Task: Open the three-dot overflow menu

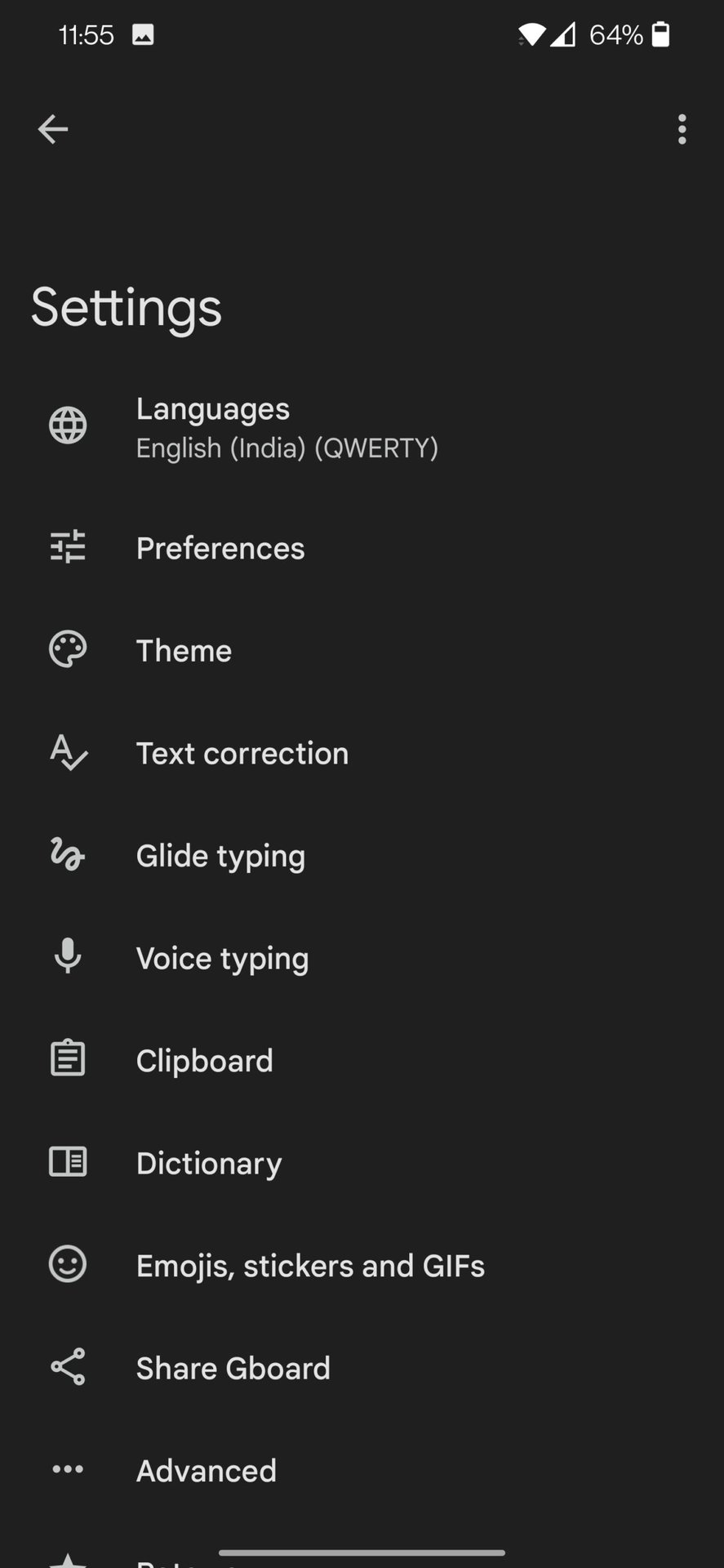Action: [x=682, y=129]
